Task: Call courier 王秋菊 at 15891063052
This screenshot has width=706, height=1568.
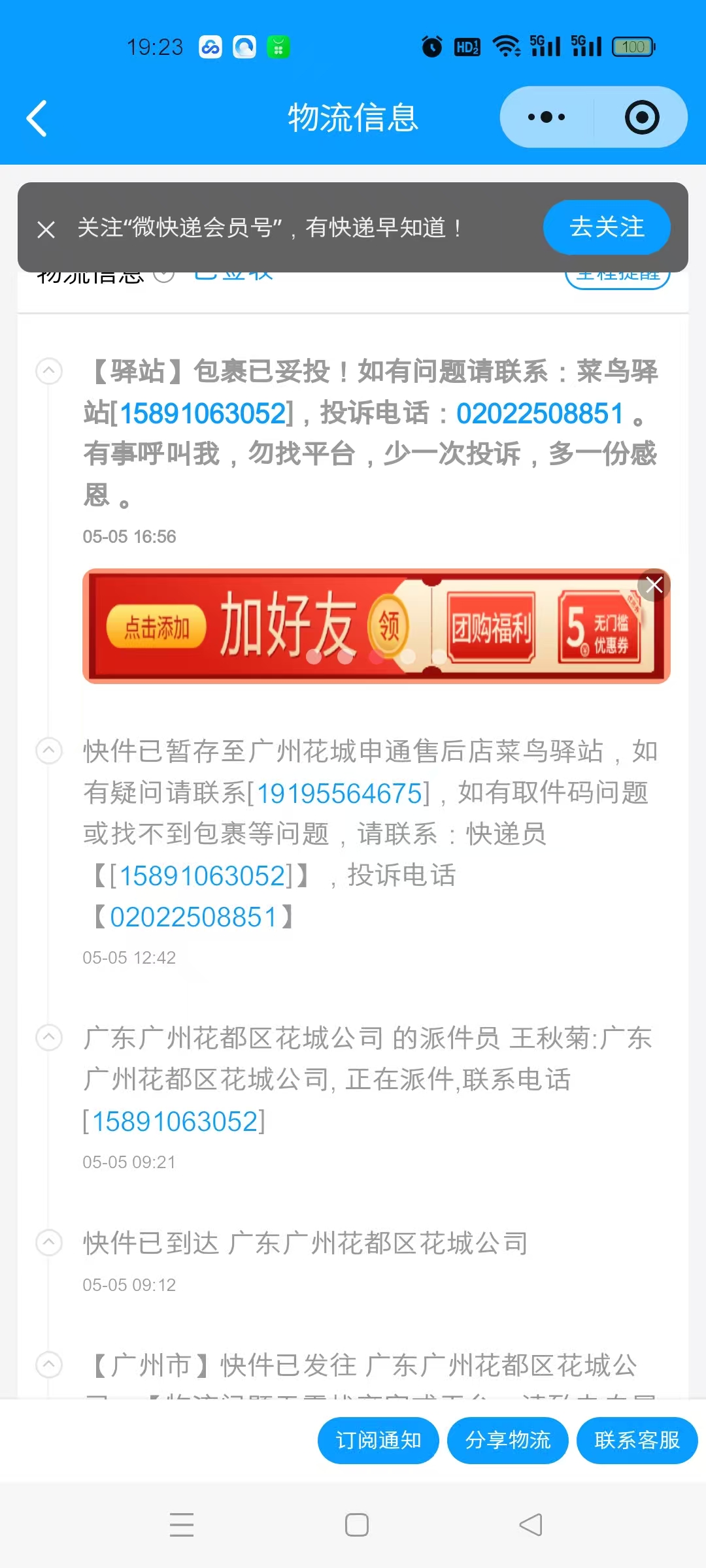Action: (x=175, y=1122)
